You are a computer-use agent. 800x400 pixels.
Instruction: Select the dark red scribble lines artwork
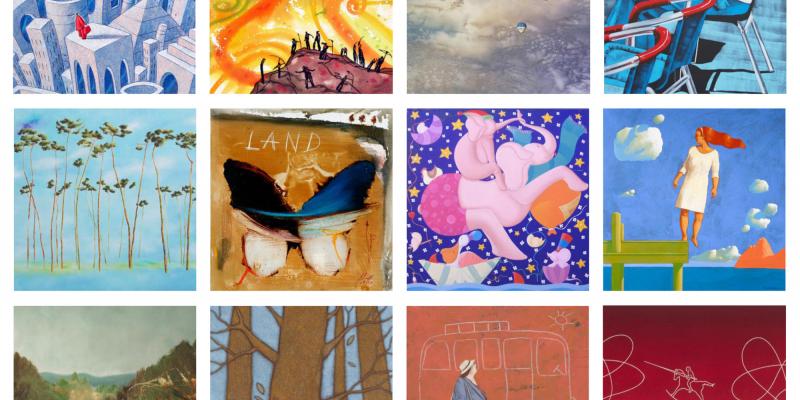click(694, 353)
